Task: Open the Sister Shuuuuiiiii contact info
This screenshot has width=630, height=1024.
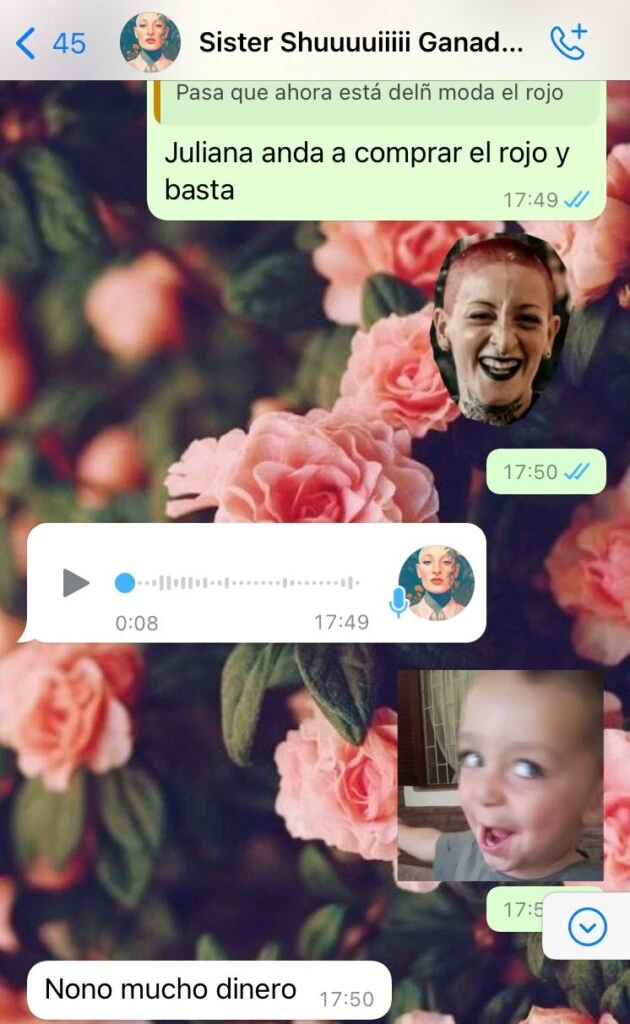Action: click(x=360, y=43)
